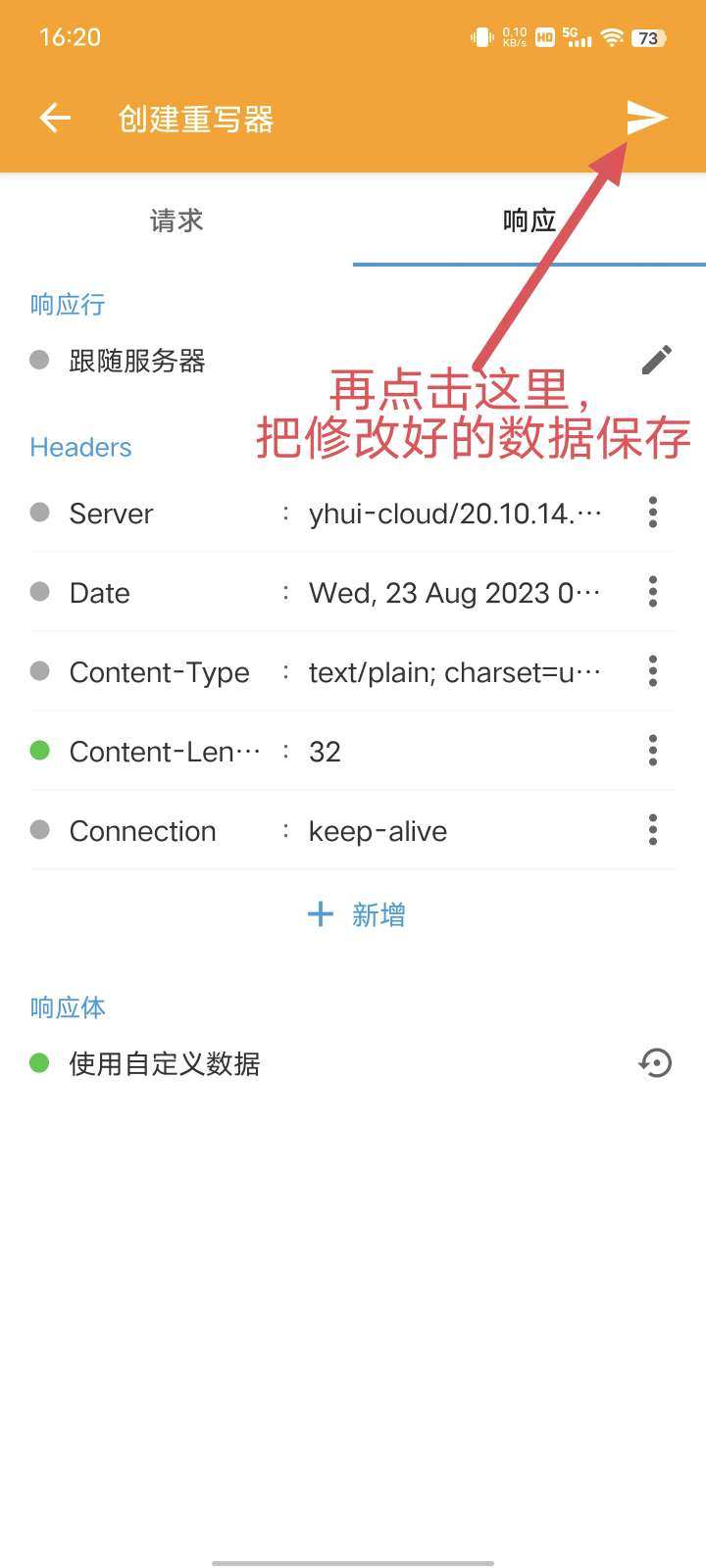Screen dimensions: 706x1568
Task: Open more options for Content-Type header
Action: [x=653, y=671]
